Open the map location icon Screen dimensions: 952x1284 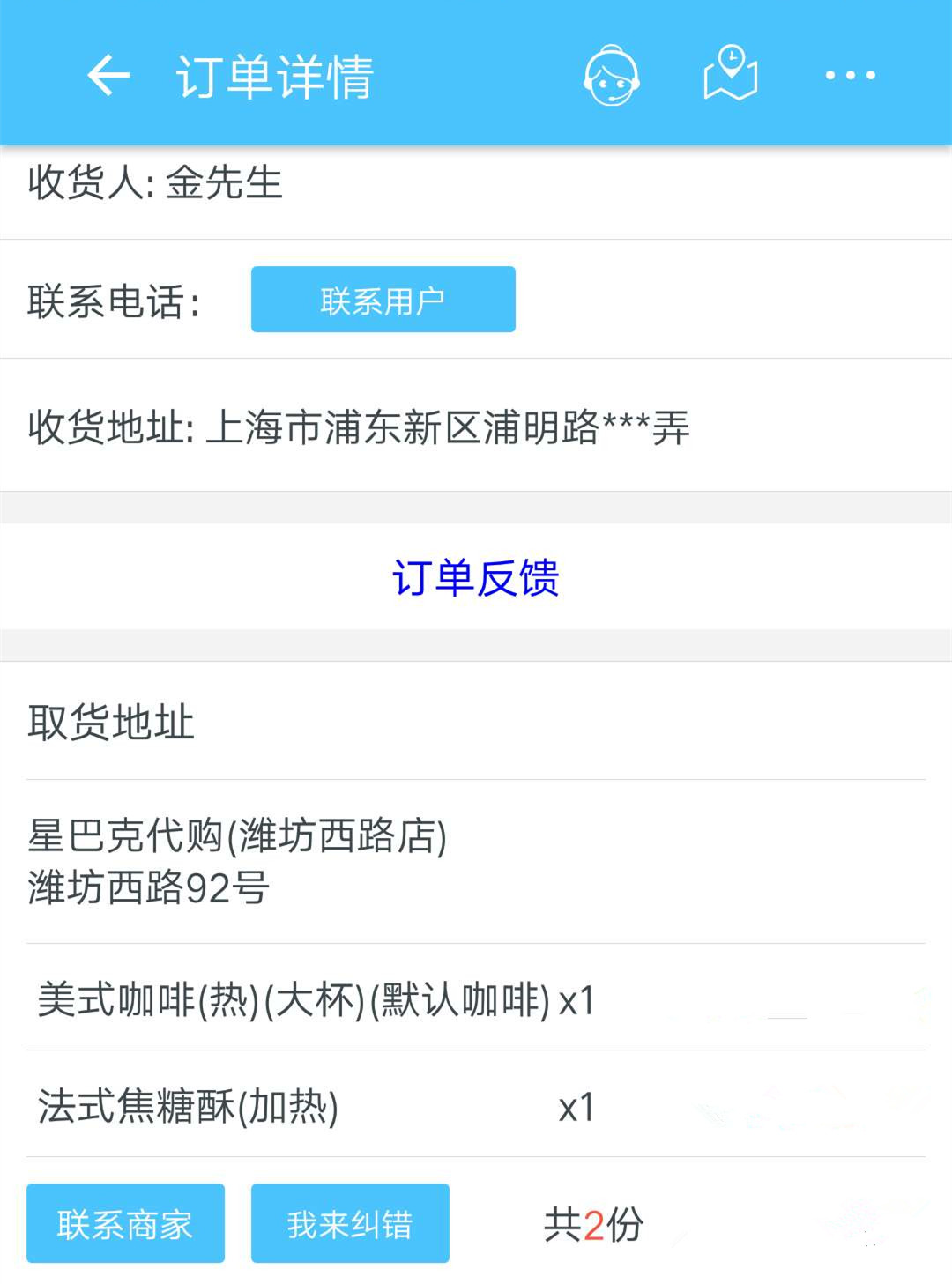732,75
